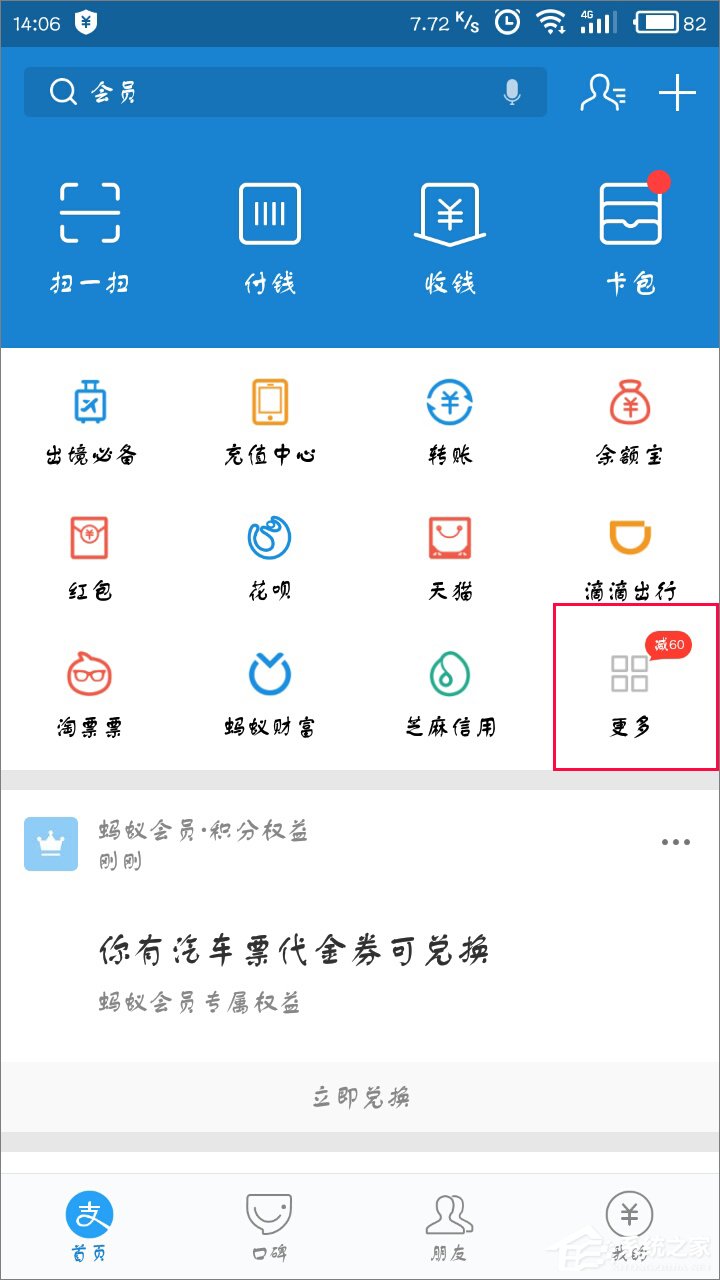
Task: Open 卡包 card wallet
Action: (x=630, y=237)
